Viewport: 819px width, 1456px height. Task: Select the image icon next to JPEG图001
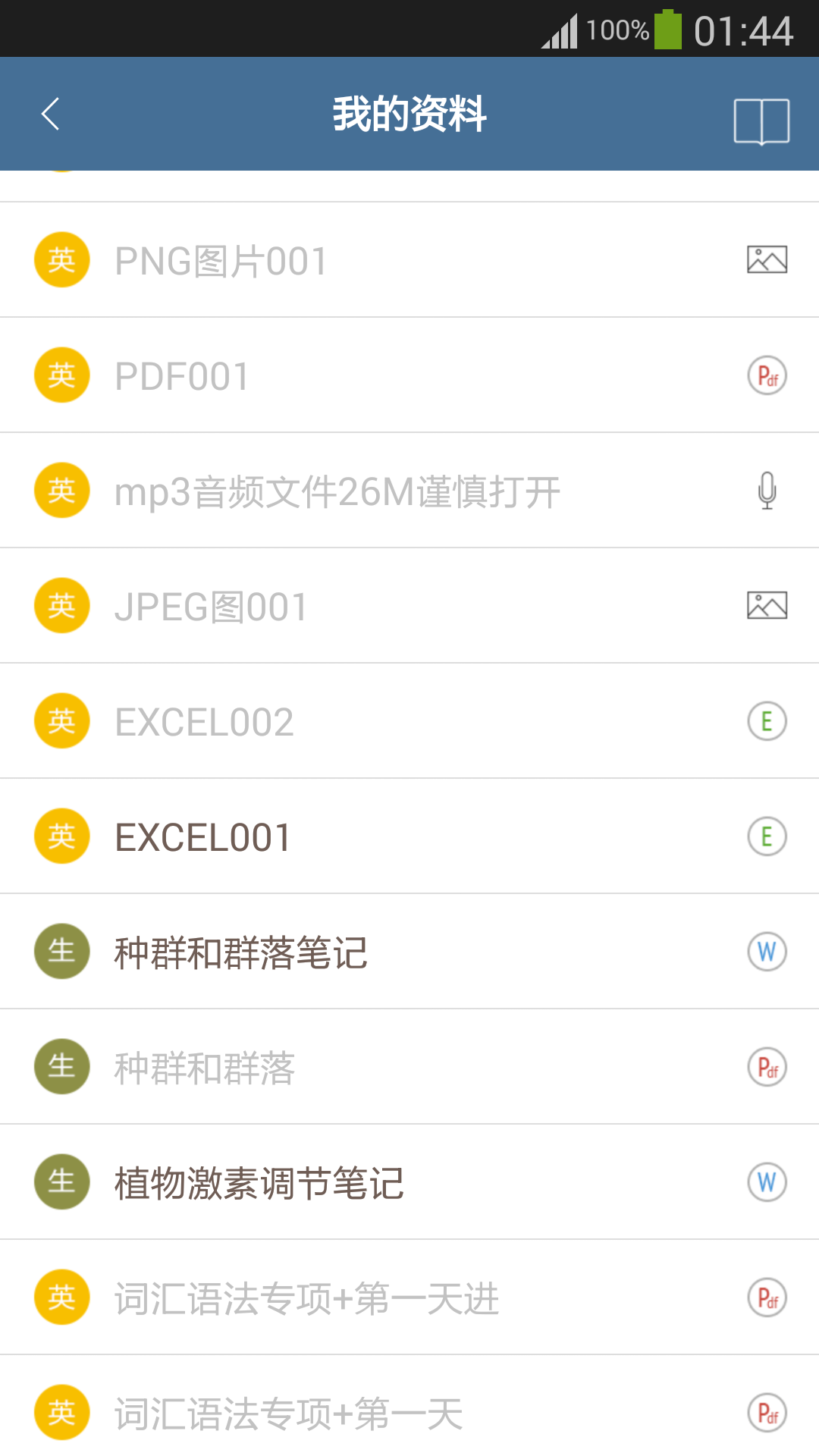tap(766, 604)
